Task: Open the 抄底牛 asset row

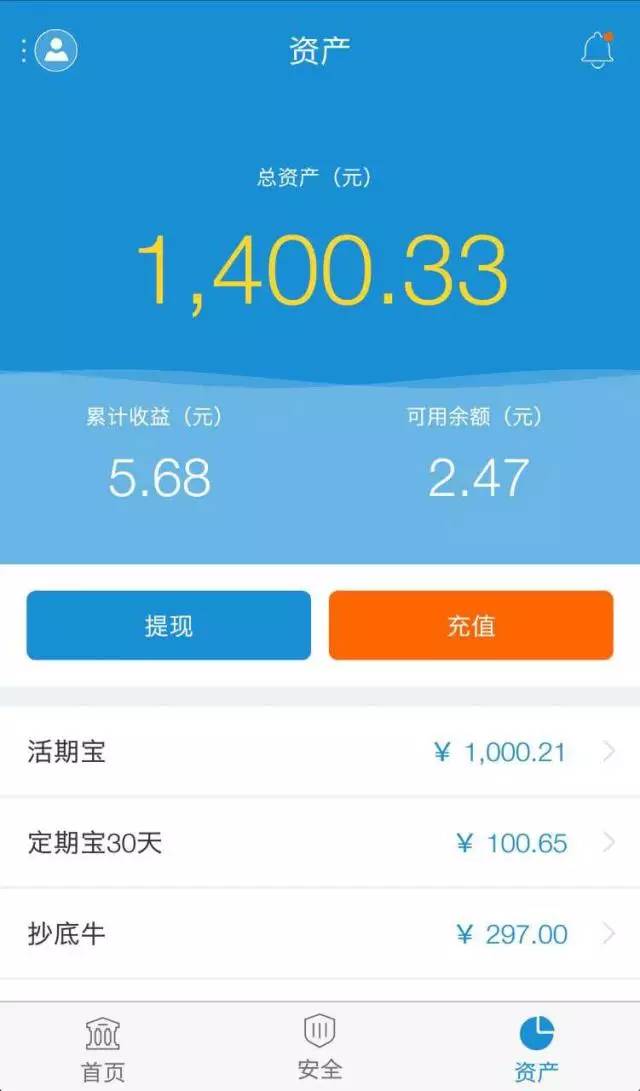Action: (320, 934)
